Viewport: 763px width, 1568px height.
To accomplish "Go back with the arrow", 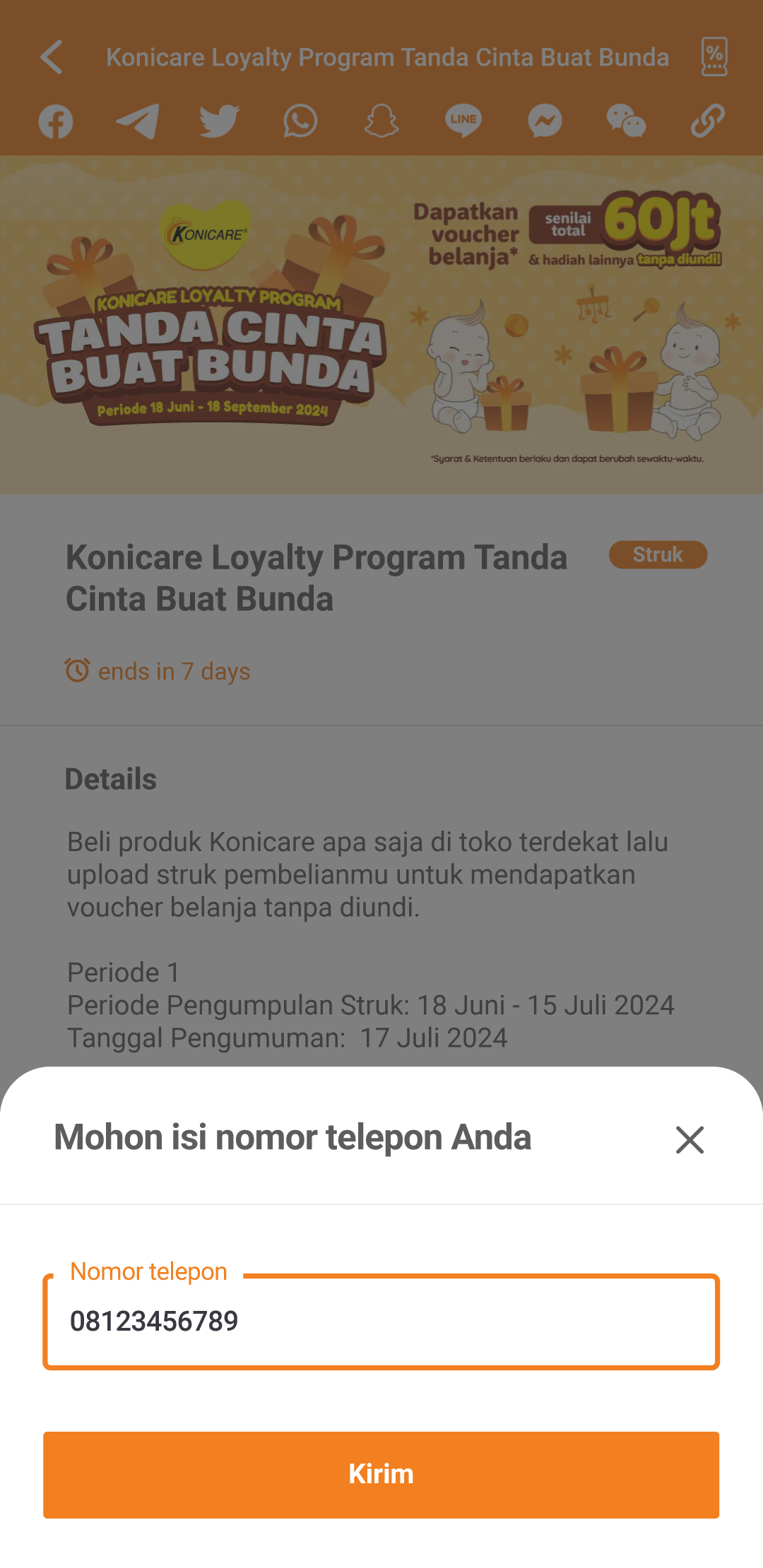I will [52, 57].
